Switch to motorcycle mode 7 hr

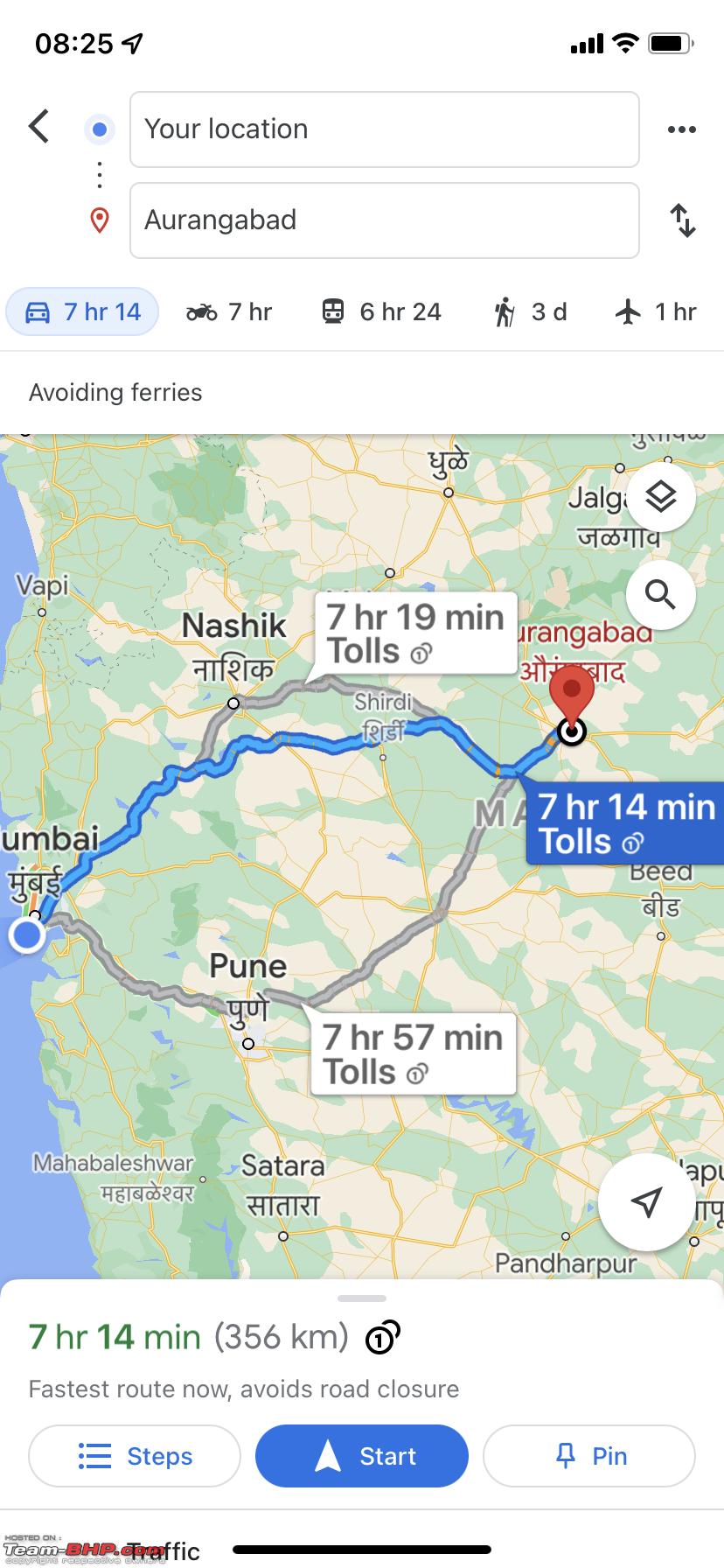pyautogui.click(x=229, y=312)
